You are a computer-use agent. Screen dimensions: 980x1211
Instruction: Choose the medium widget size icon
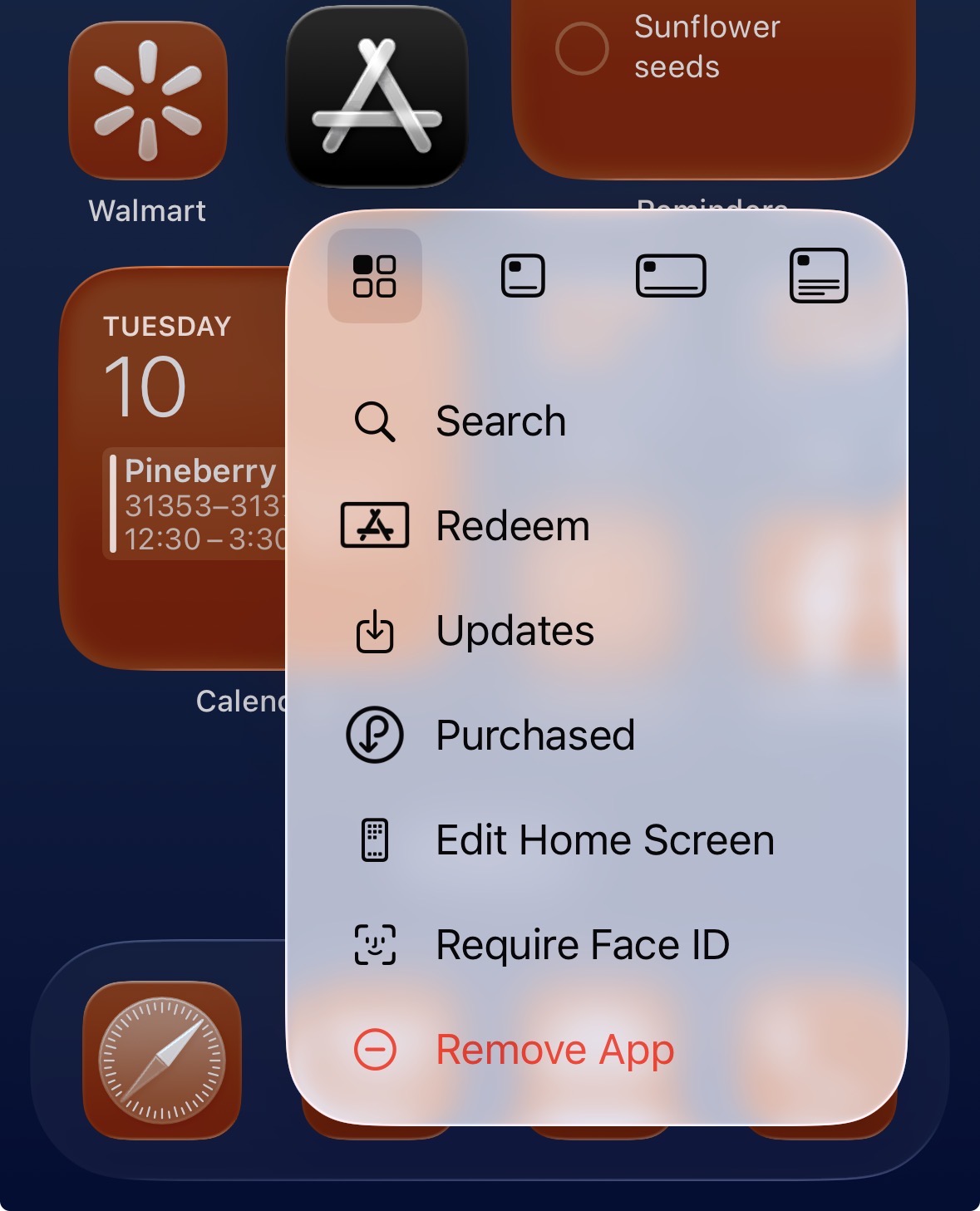671,276
